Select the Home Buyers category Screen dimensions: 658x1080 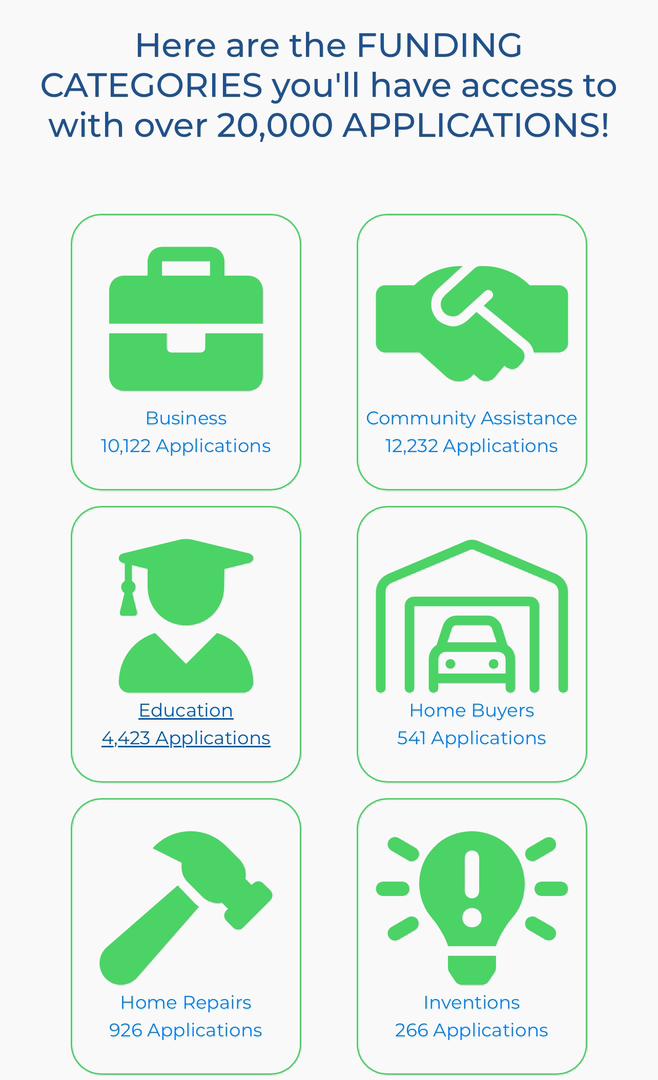472,644
